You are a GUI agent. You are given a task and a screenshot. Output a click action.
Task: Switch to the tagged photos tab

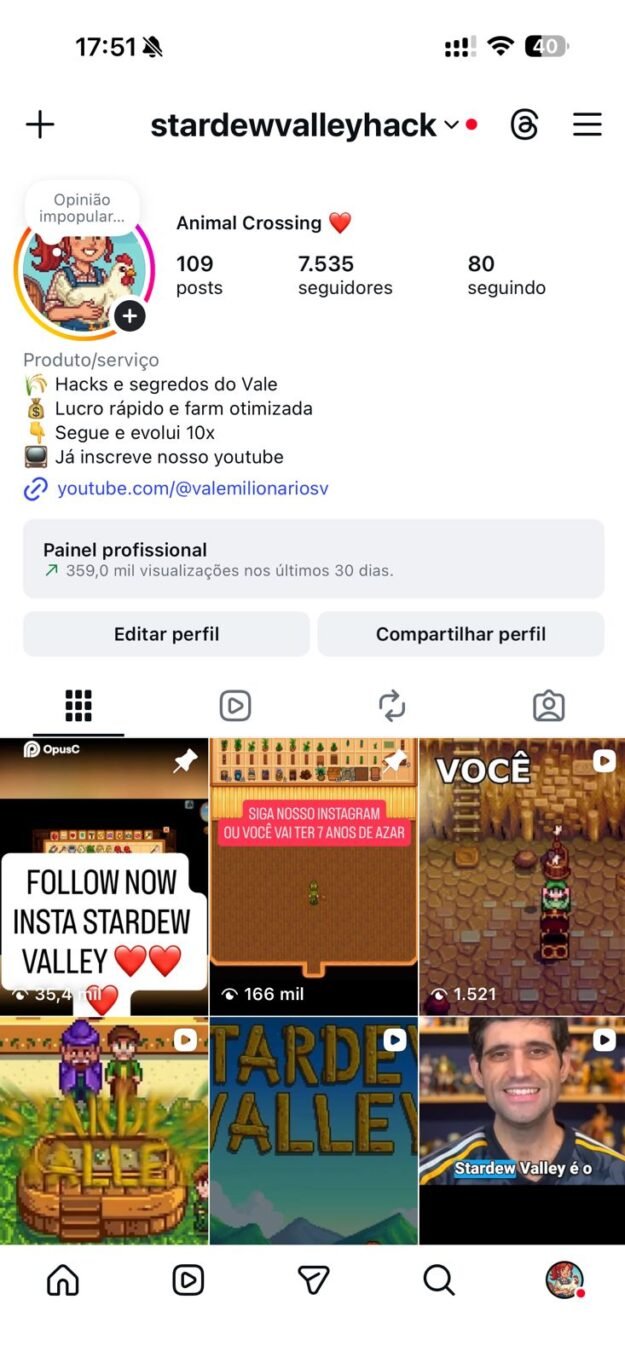coord(548,706)
